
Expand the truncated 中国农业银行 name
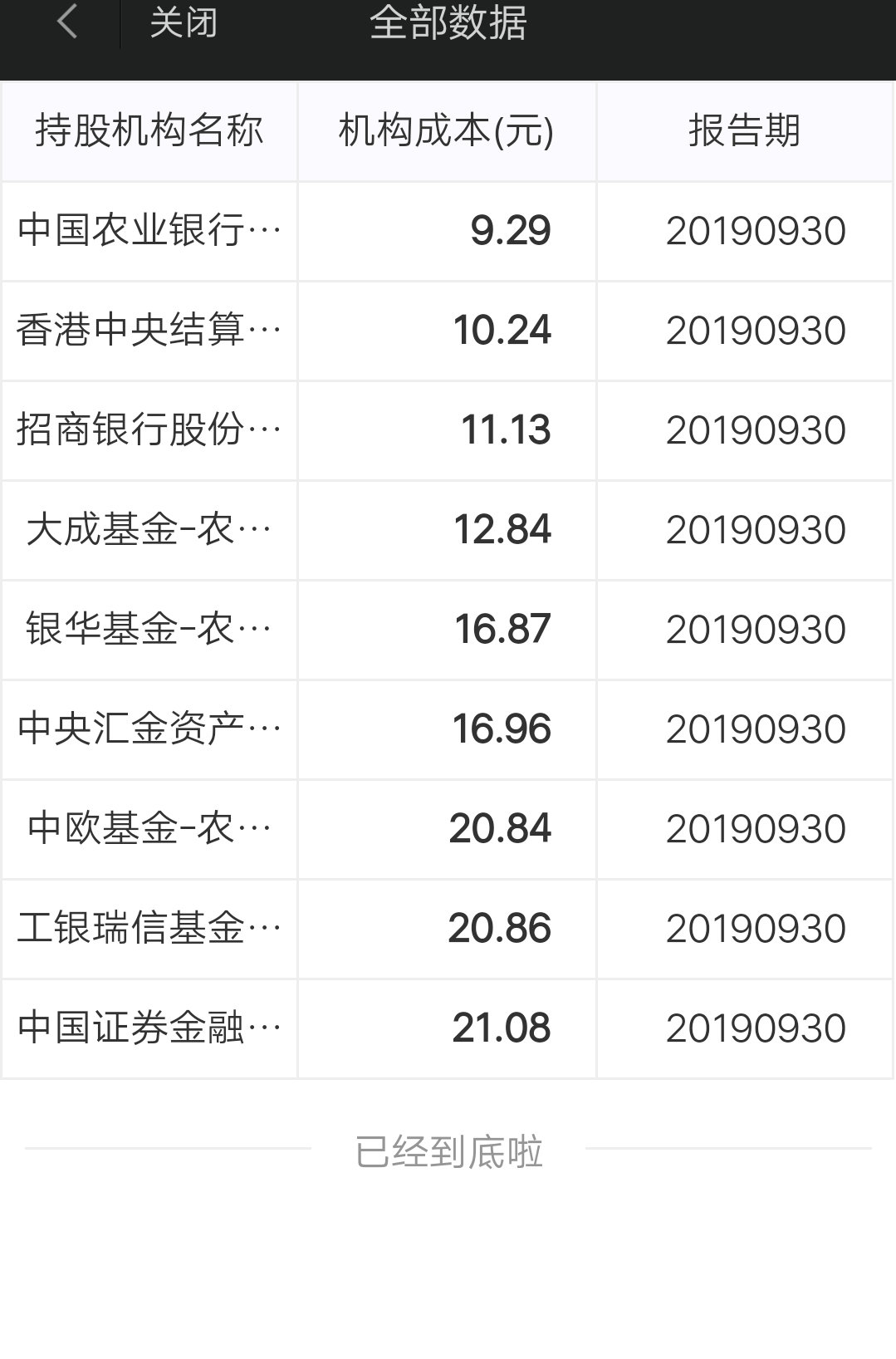(x=149, y=231)
